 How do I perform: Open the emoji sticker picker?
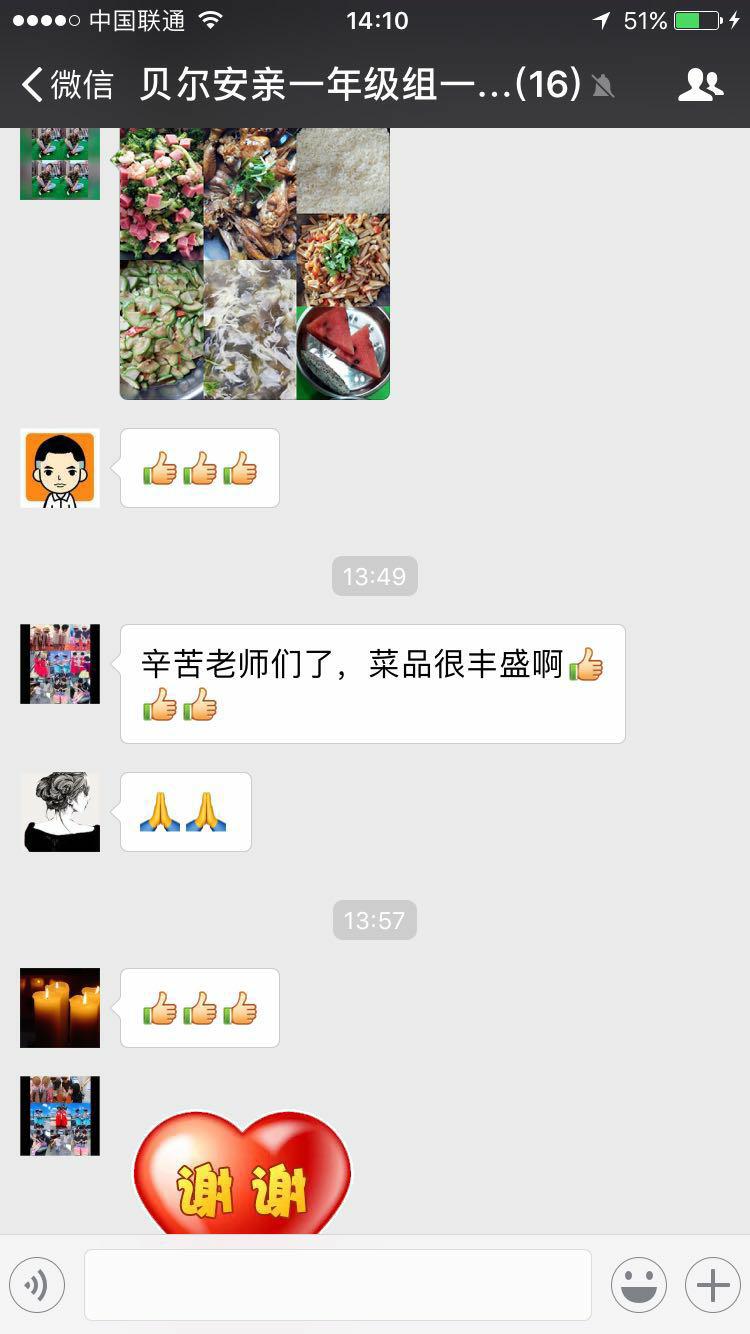639,1285
